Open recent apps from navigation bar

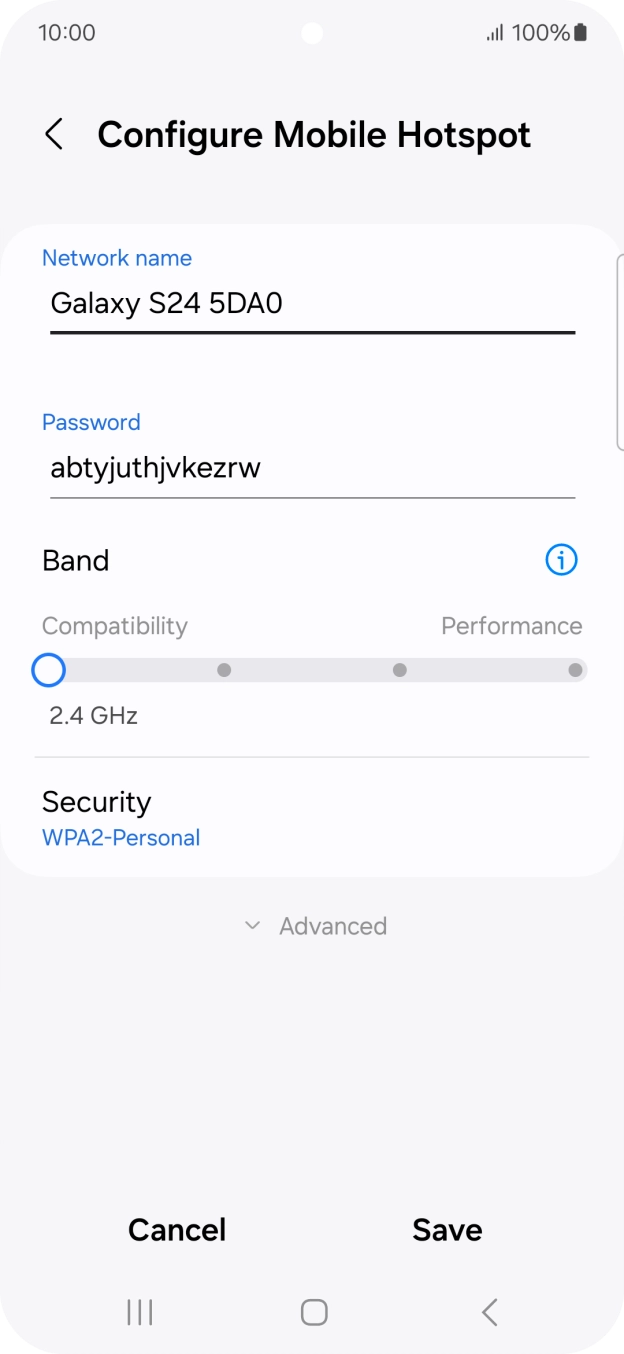tap(140, 1312)
